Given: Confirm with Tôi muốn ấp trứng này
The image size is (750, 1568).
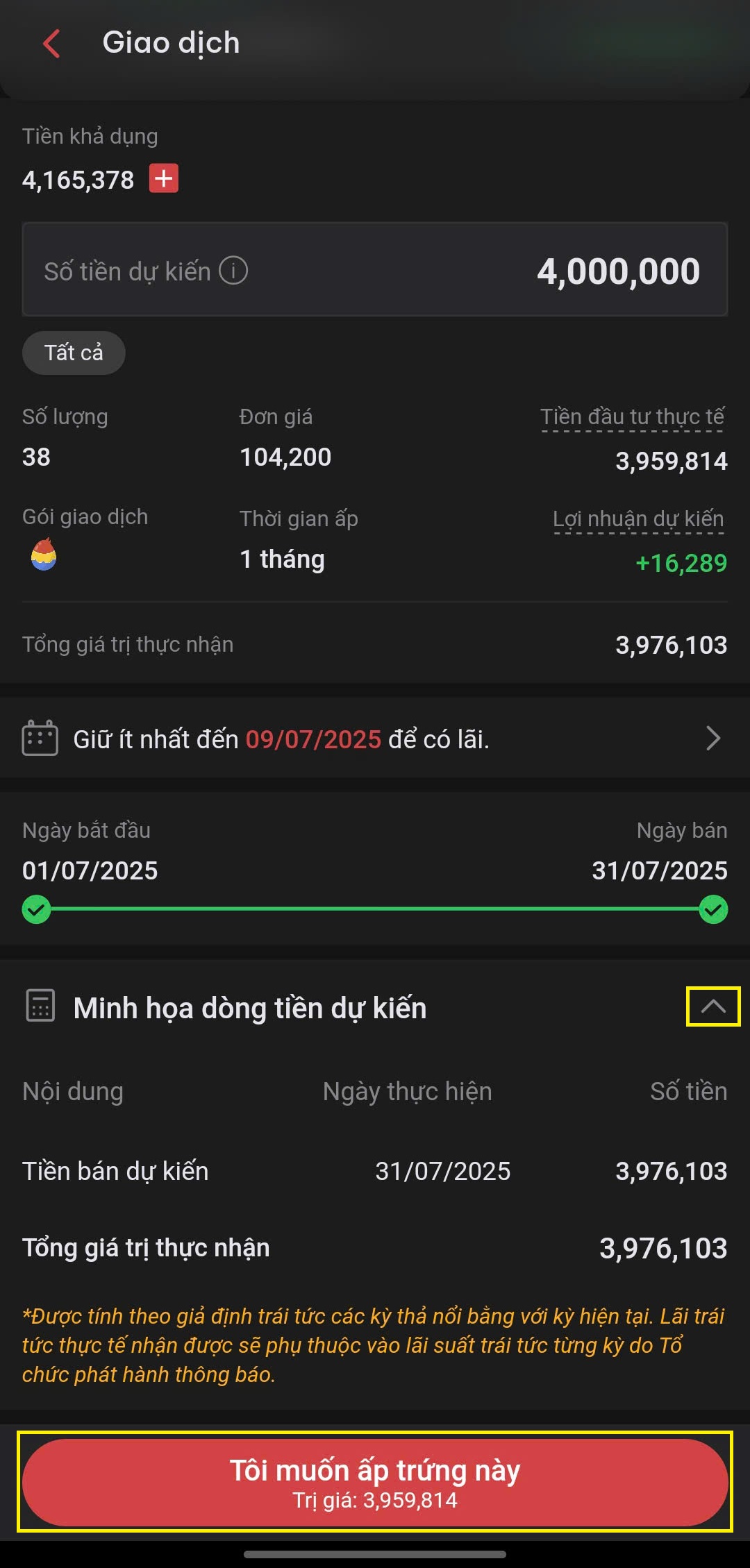Looking at the screenshot, I should point(375,1481).
